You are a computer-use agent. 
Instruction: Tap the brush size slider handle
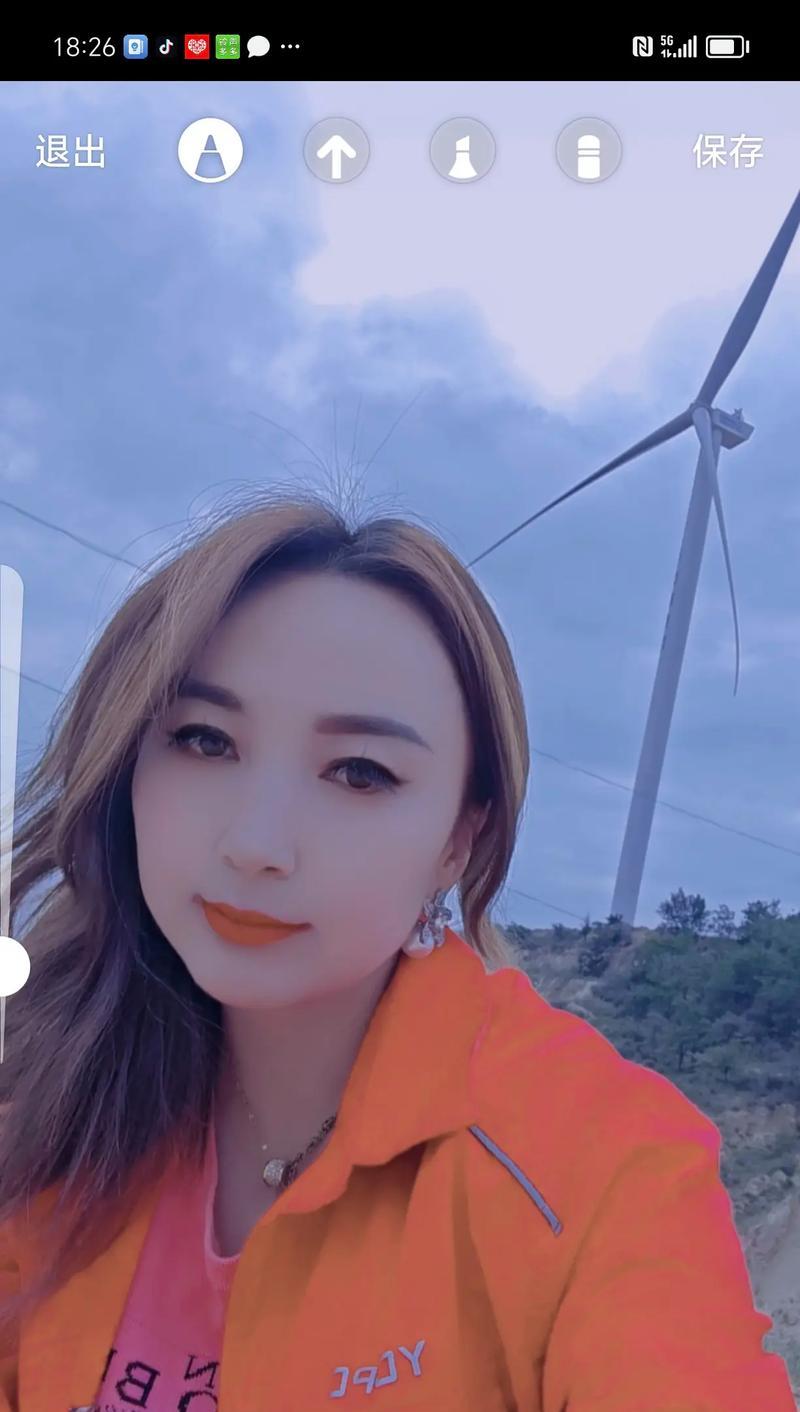[x=10, y=967]
